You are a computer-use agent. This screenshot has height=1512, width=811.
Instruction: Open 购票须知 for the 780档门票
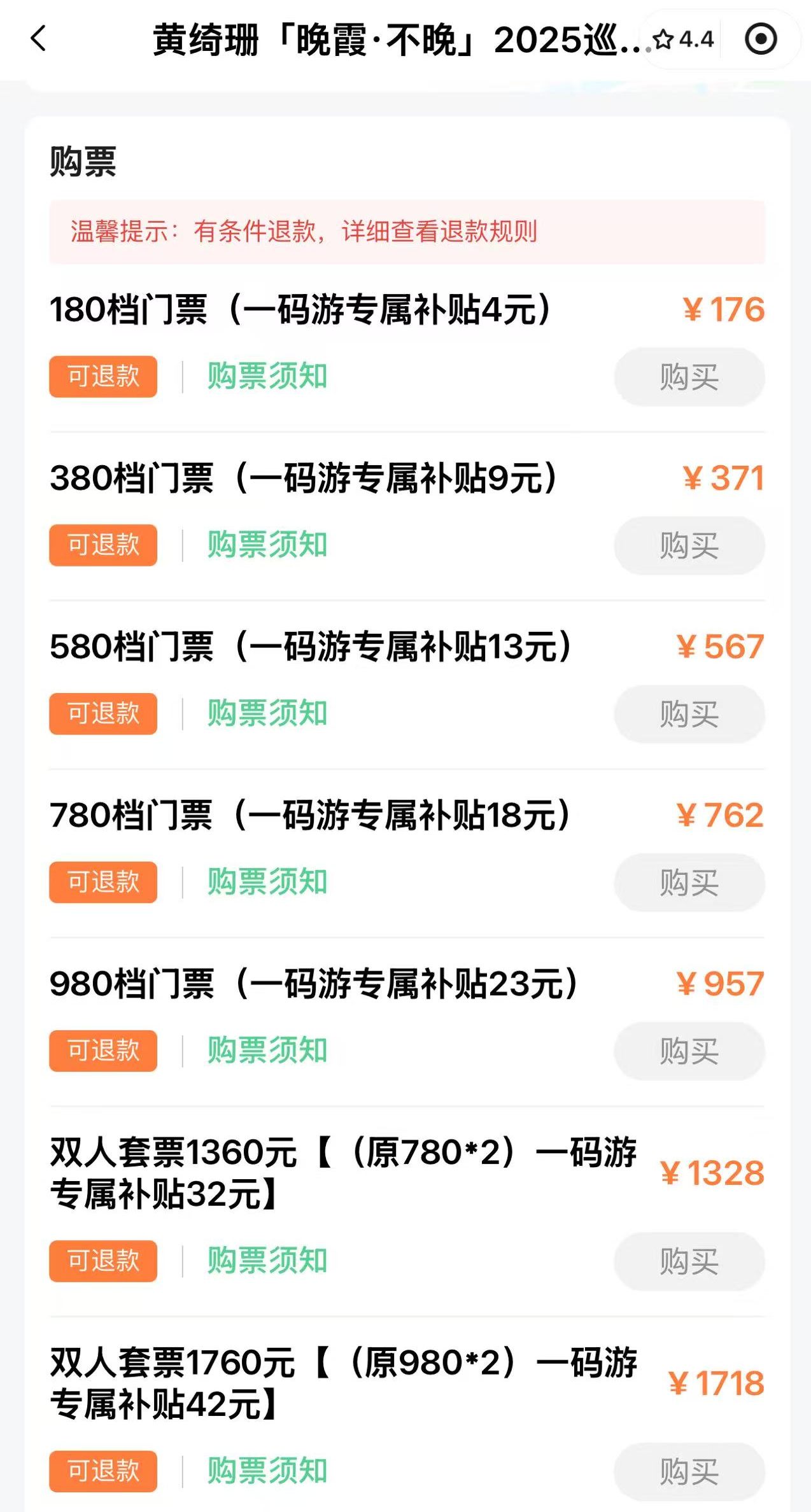coord(267,881)
